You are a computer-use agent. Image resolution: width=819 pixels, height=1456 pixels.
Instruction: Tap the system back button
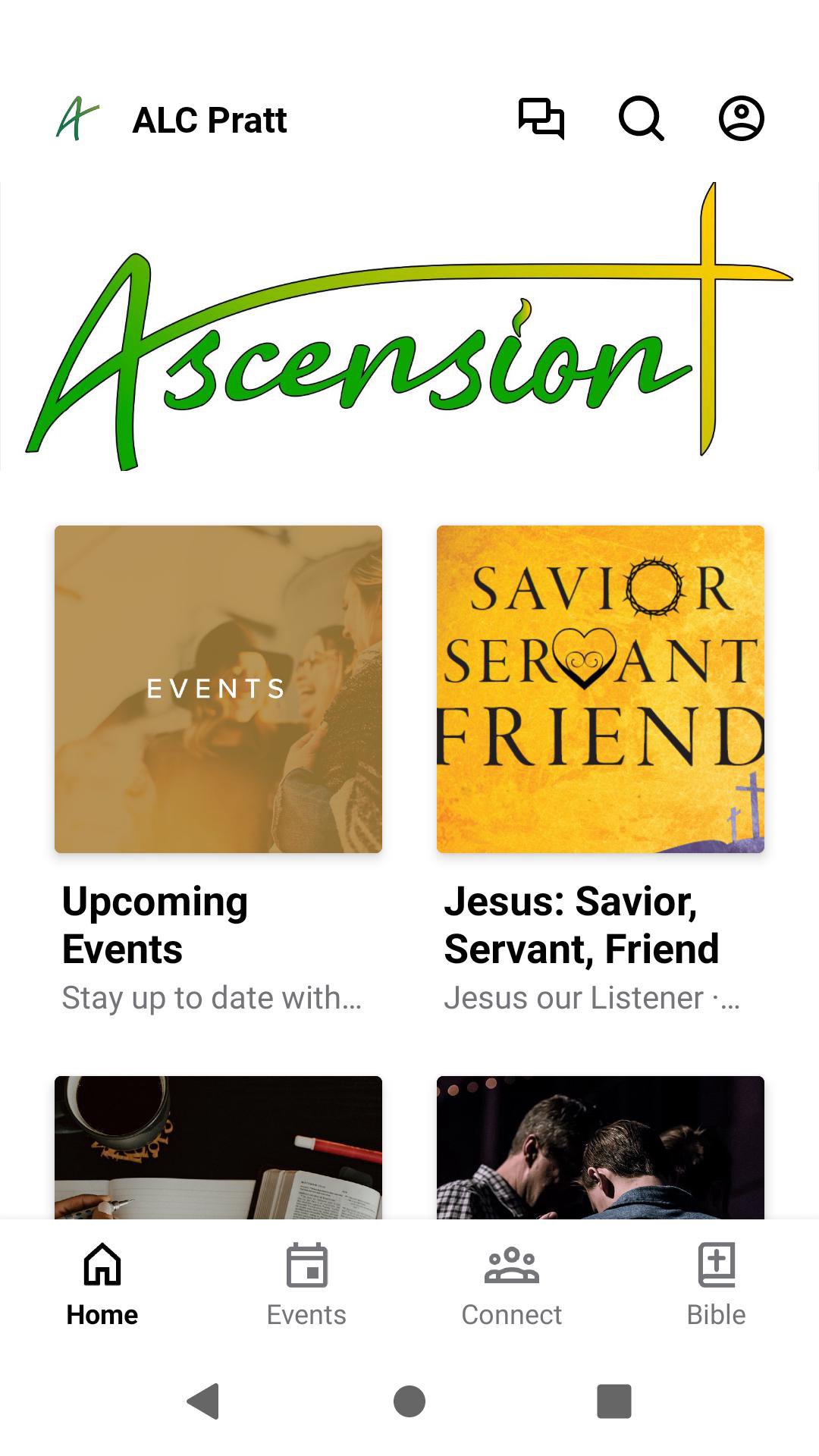203,1401
